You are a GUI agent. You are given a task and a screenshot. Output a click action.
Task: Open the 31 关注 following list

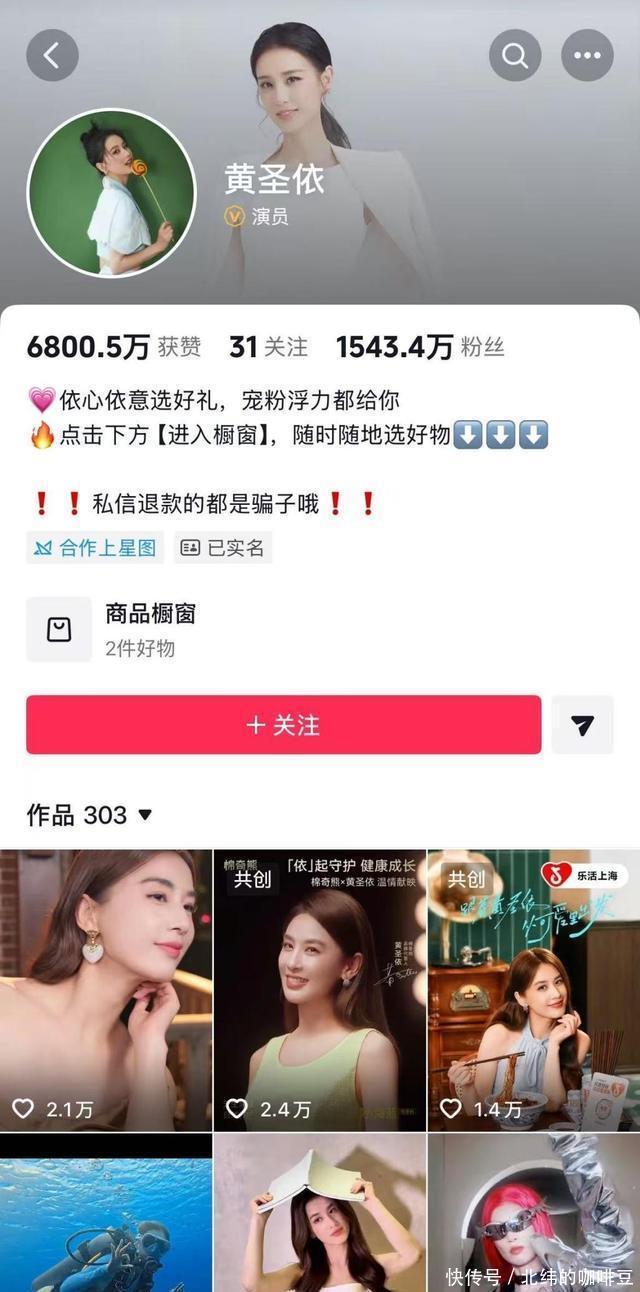[268, 347]
